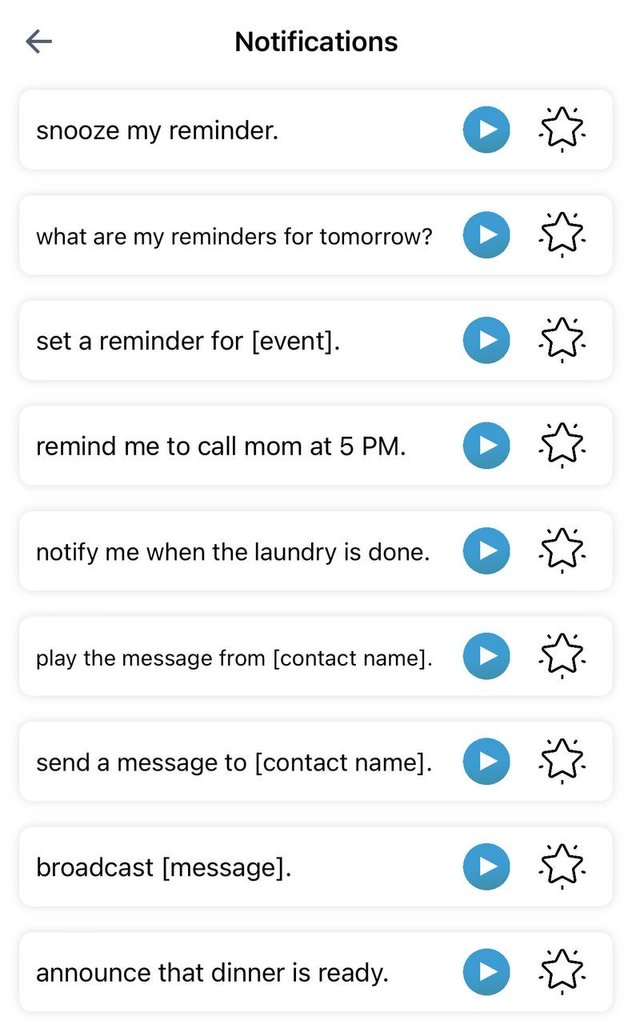The height and width of the screenshot is (1024, 632).
Task: Favorite the laundry notification command
Action: pyautogui.click(x=562, y=551)
